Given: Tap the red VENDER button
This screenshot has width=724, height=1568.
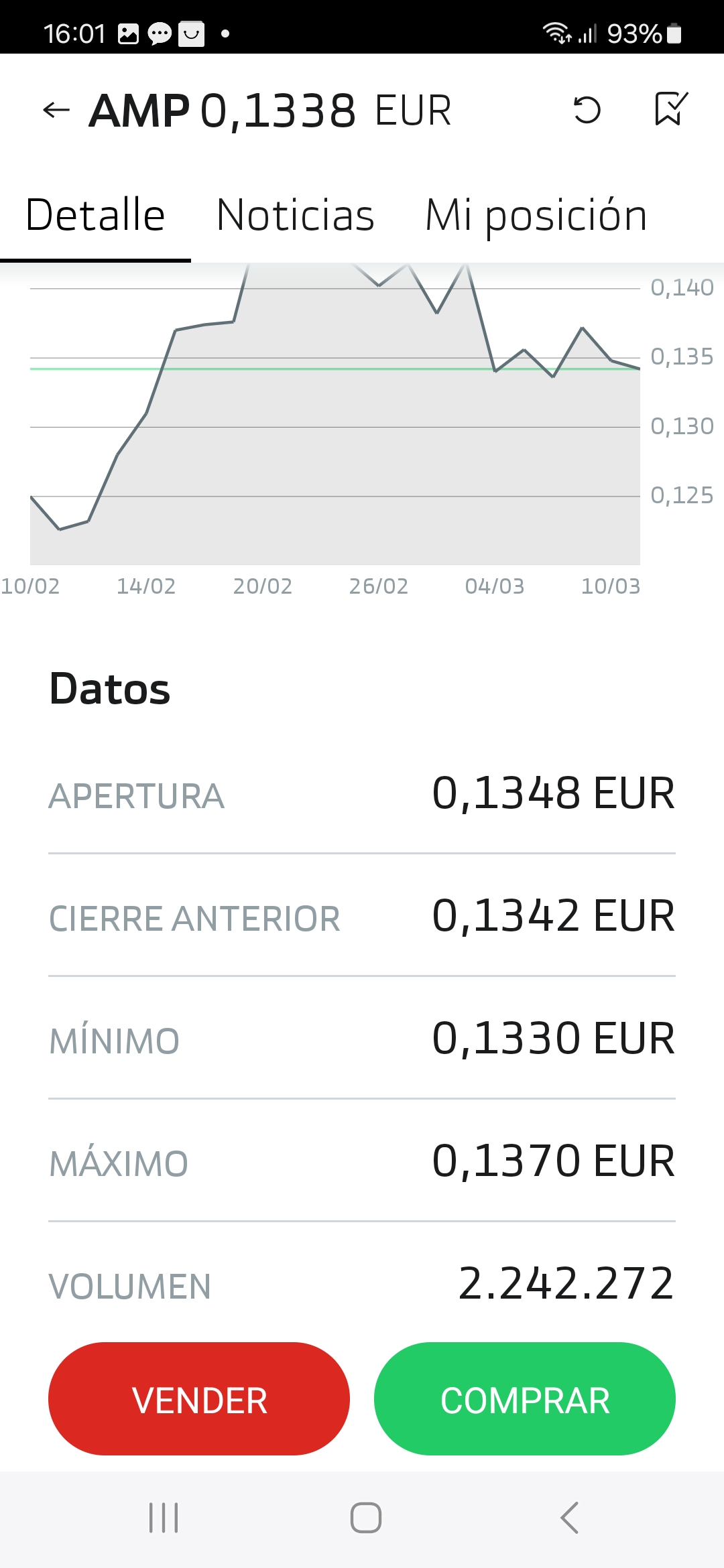Looking at the screenshot, I should [199, 1398].
